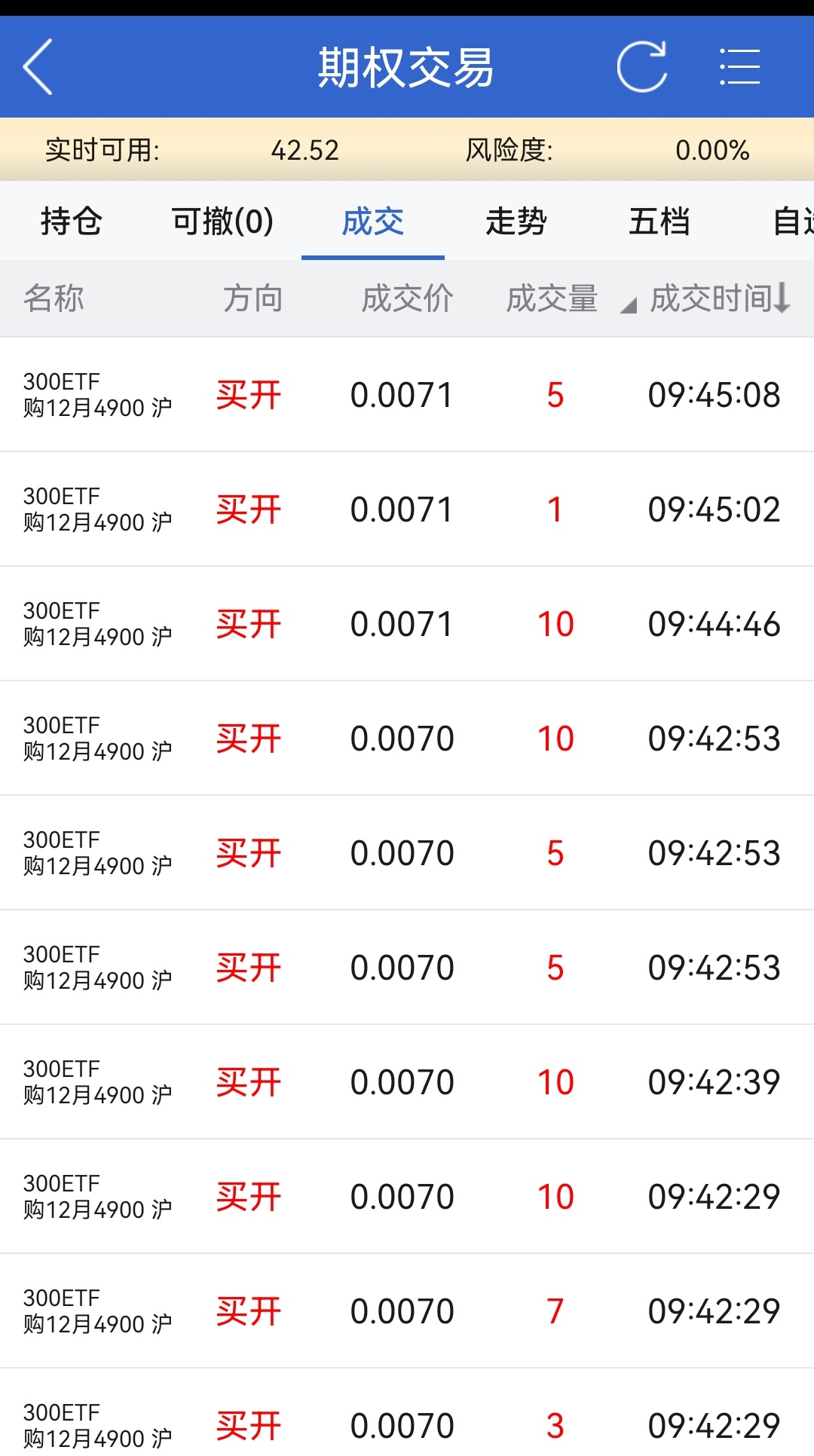Select the 成交 tab
This screenshot has width=814, height=1456.
[x=373, y=222]
